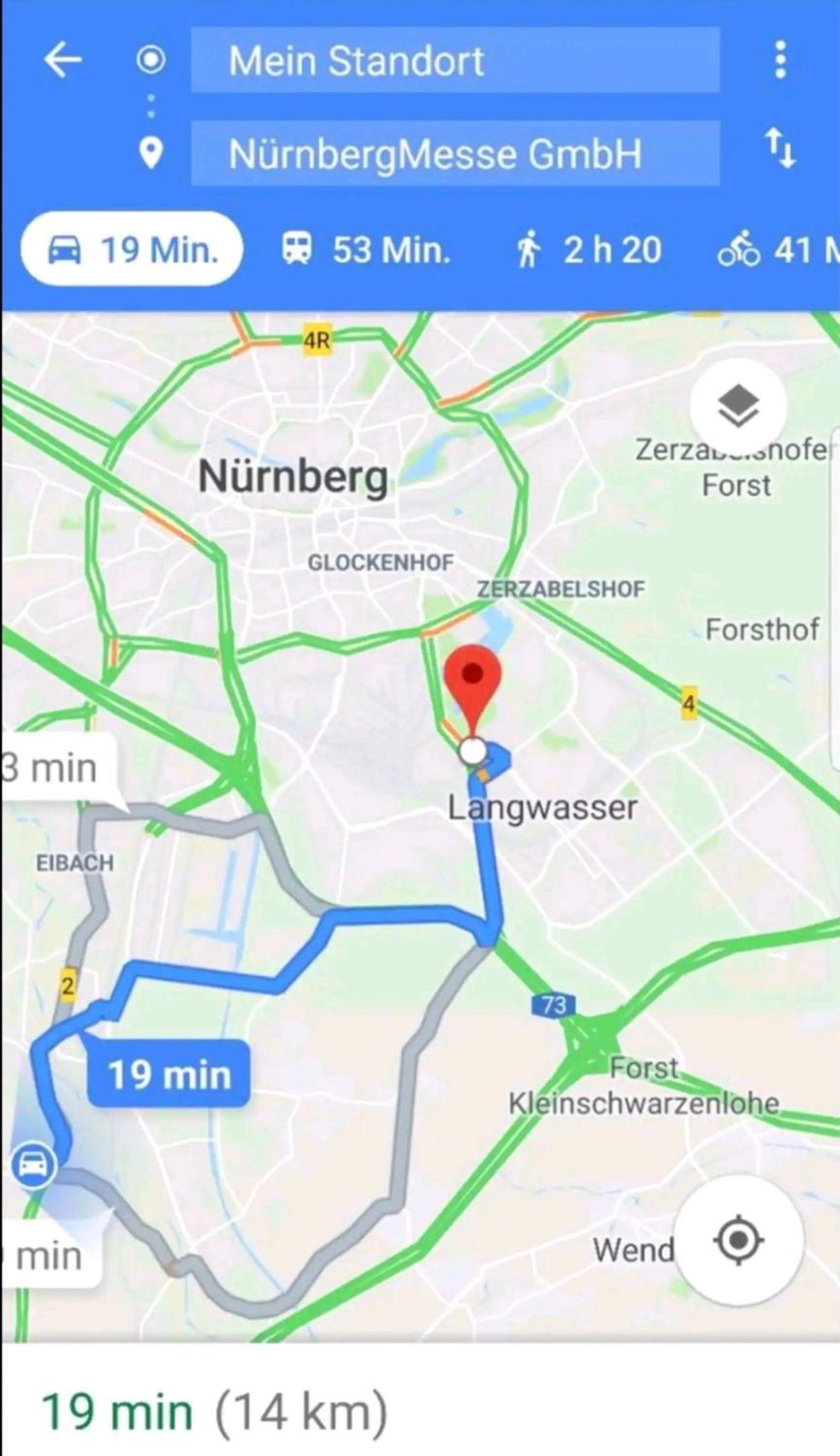Swap start and destination
This screenshot has height=1456, width=840.
click(780, 148)
